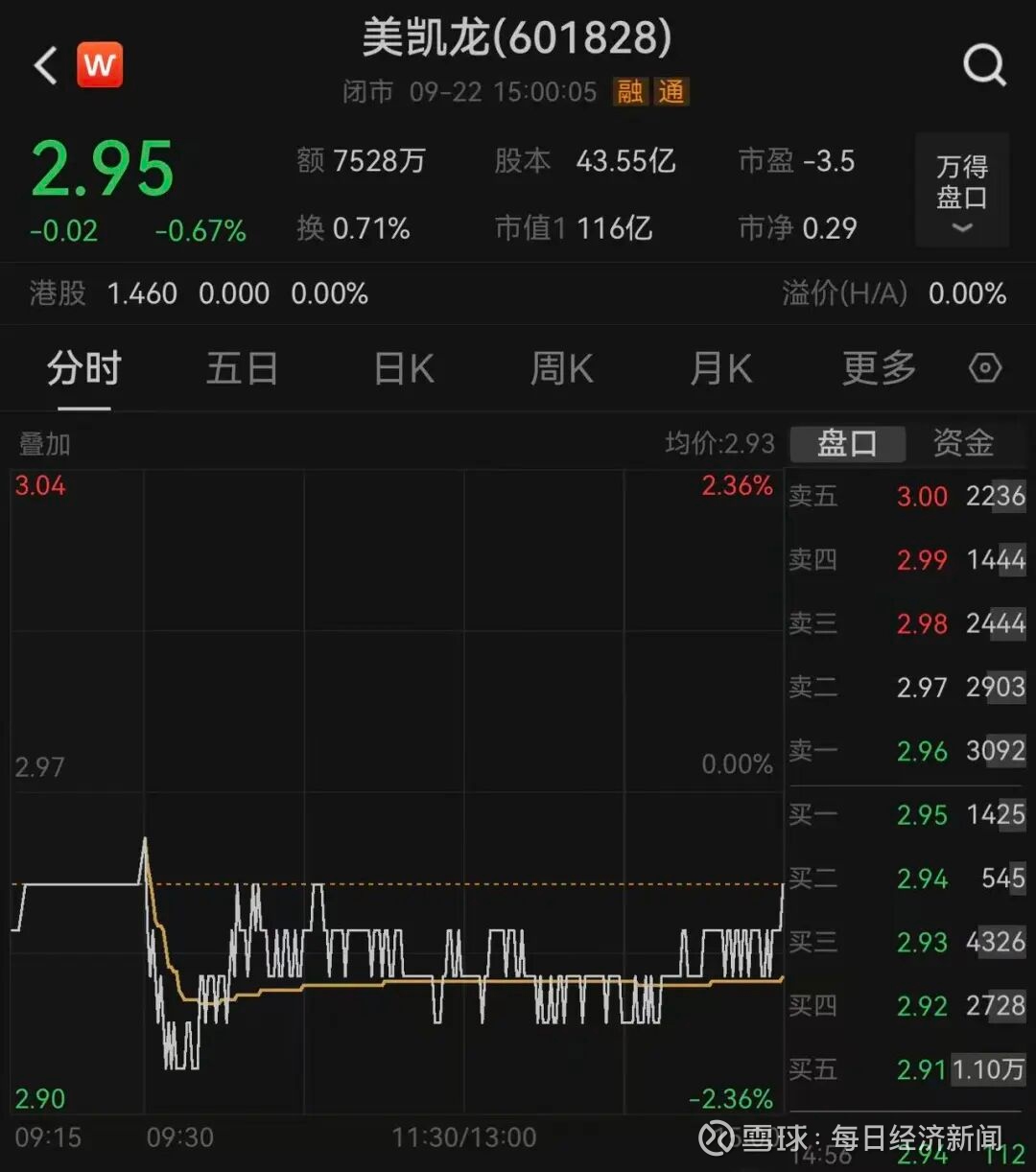Open chart settings hexagon icon
This screenshot has height=1172, width=1036.
coord(985,368)
